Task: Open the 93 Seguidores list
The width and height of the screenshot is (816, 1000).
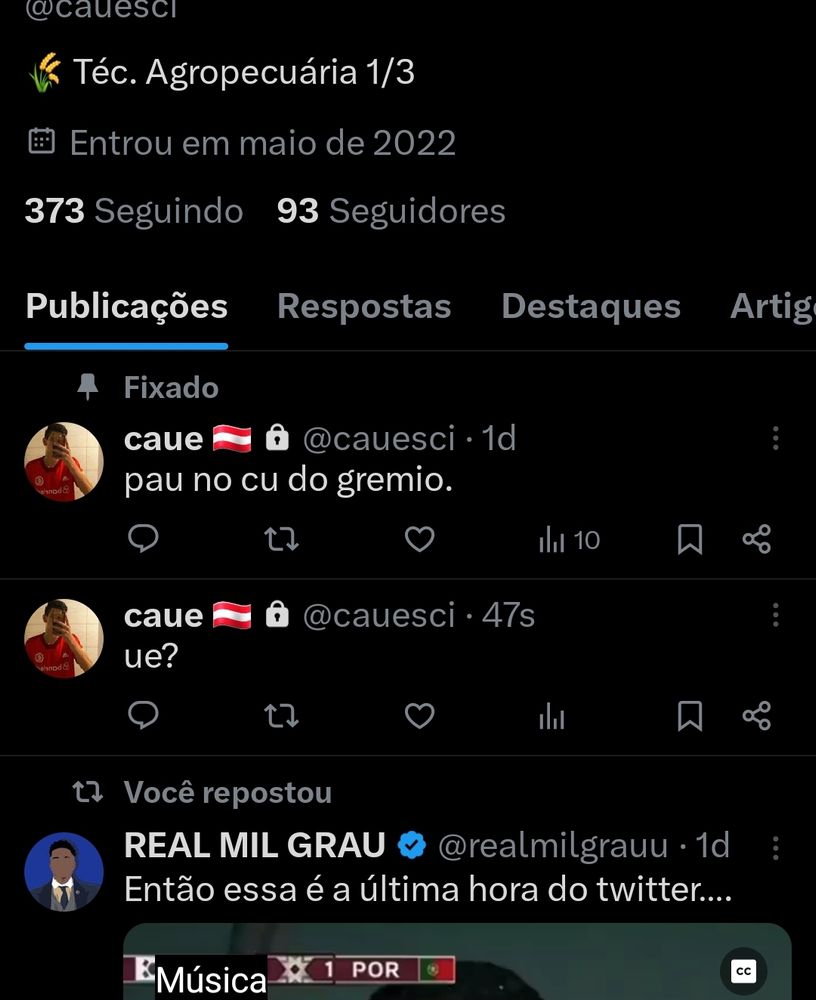Action: point(391,211)
